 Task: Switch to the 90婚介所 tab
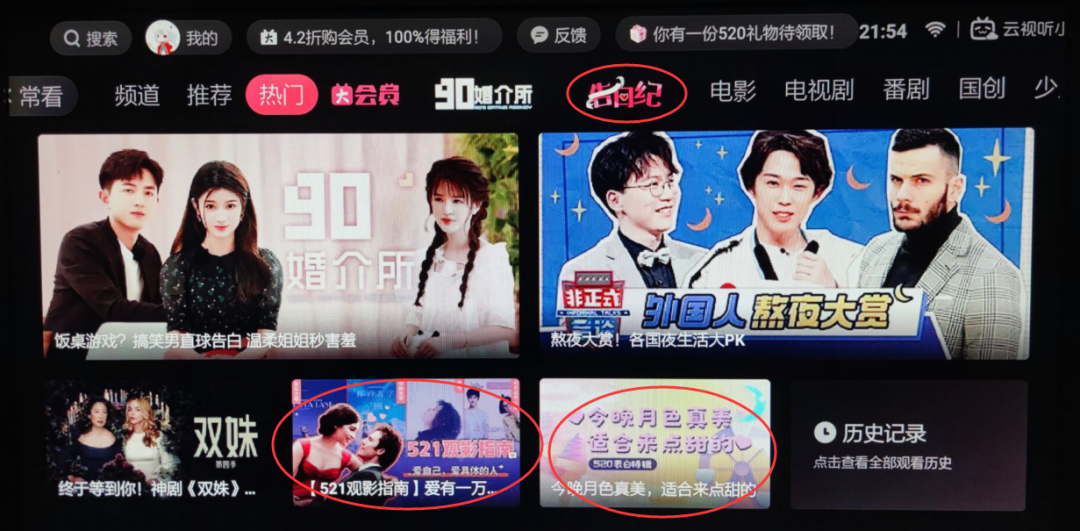point(483,95)
